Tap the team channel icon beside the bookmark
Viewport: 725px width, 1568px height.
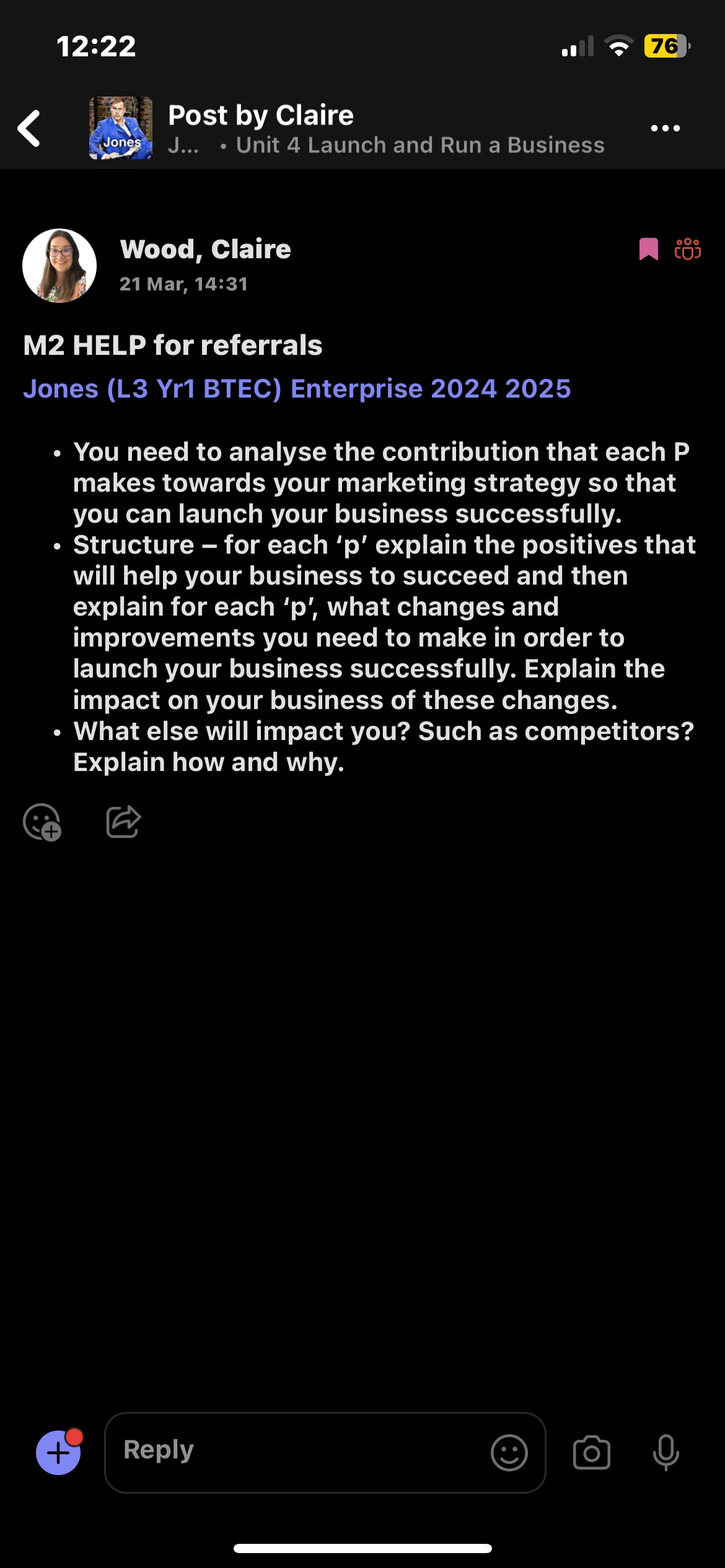pos(688,250)
